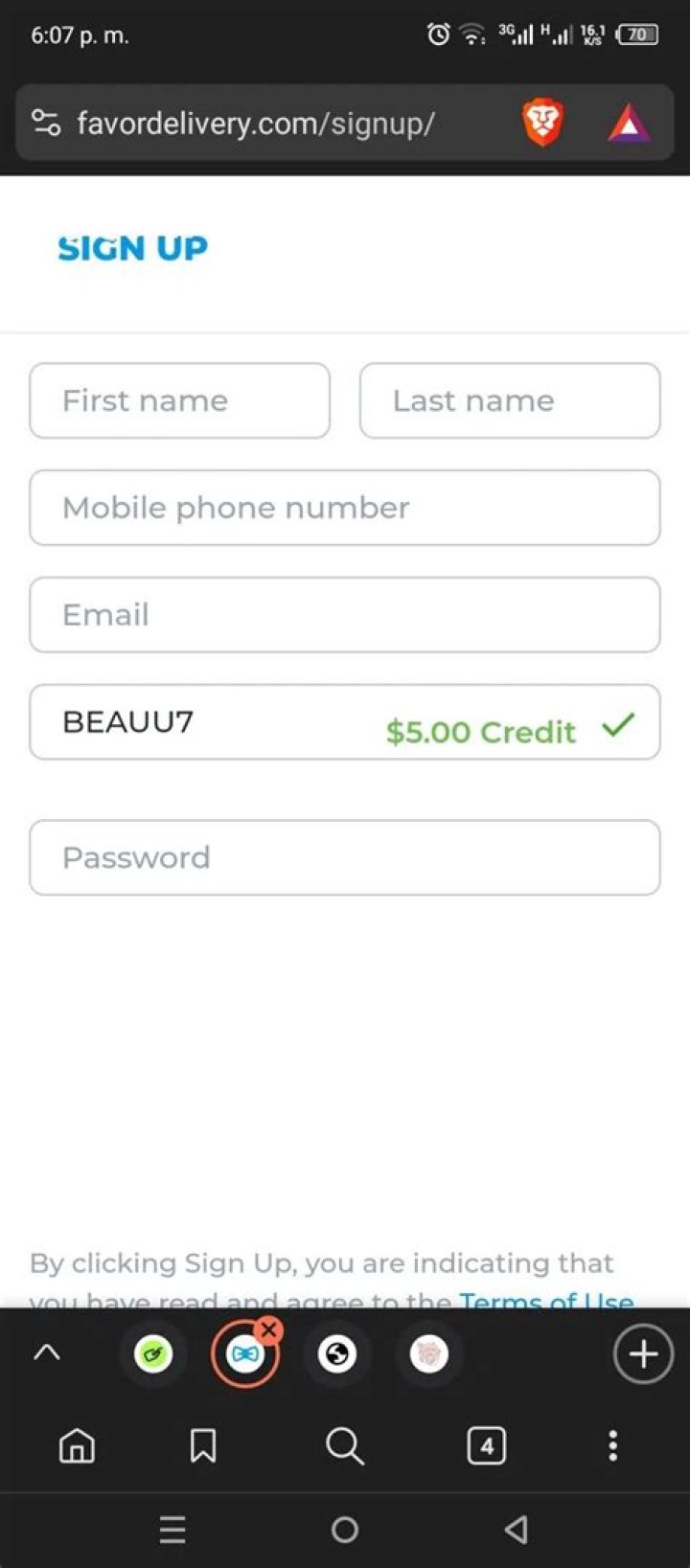690x1568 pixels.
Task: Tap the Email input box
Action: 344,615
